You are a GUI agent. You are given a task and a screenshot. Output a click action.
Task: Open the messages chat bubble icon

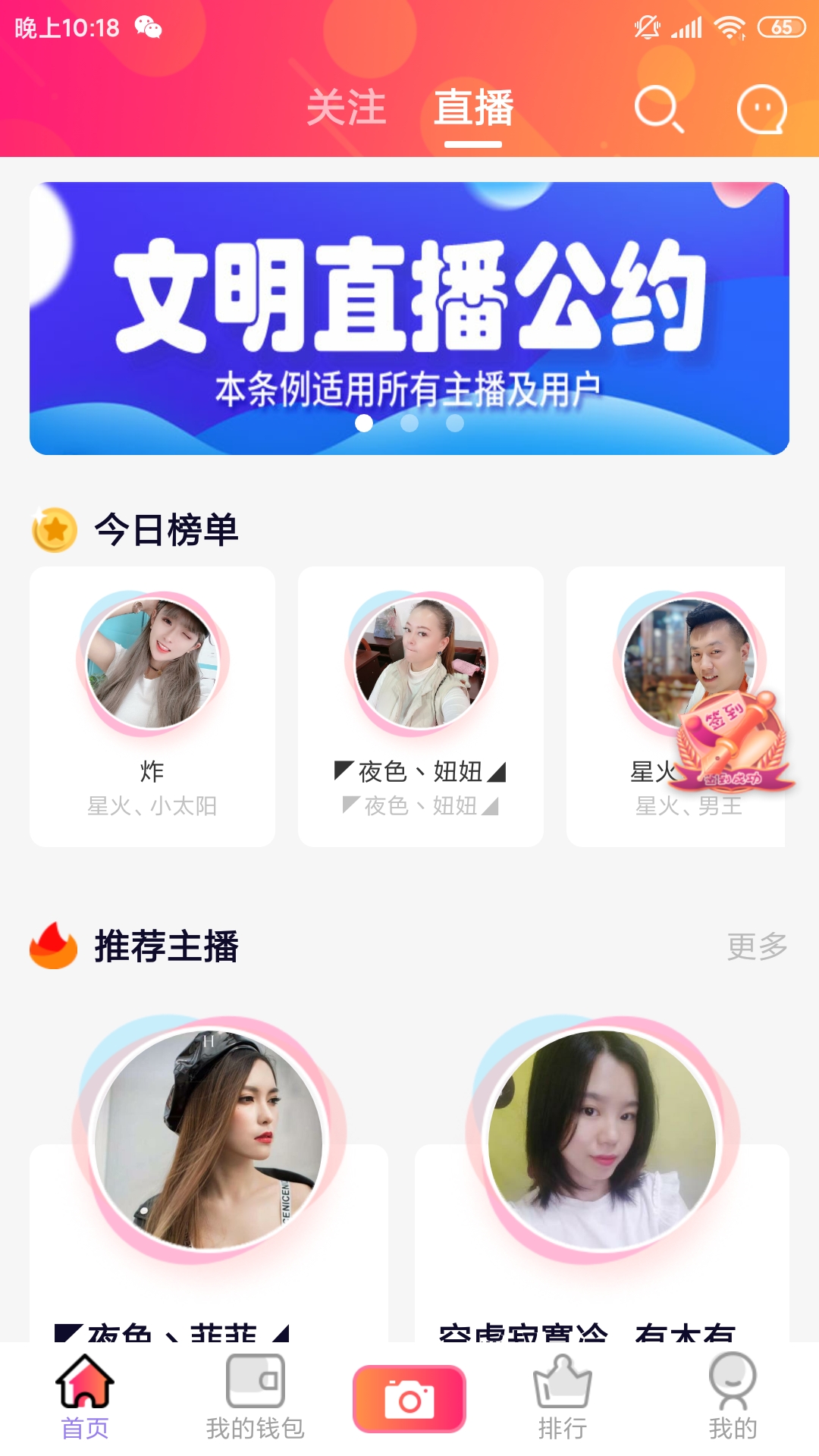pos(761,109)
